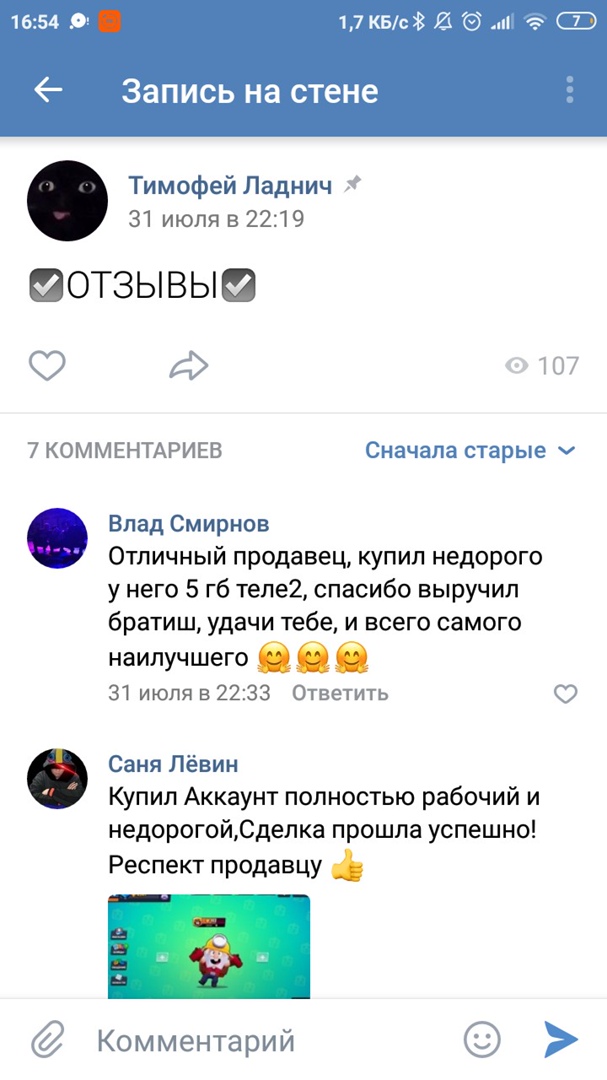Send the comment with the arrow button
Image resolution: width=607 pixels, height=1080 pixels.
561,1040
